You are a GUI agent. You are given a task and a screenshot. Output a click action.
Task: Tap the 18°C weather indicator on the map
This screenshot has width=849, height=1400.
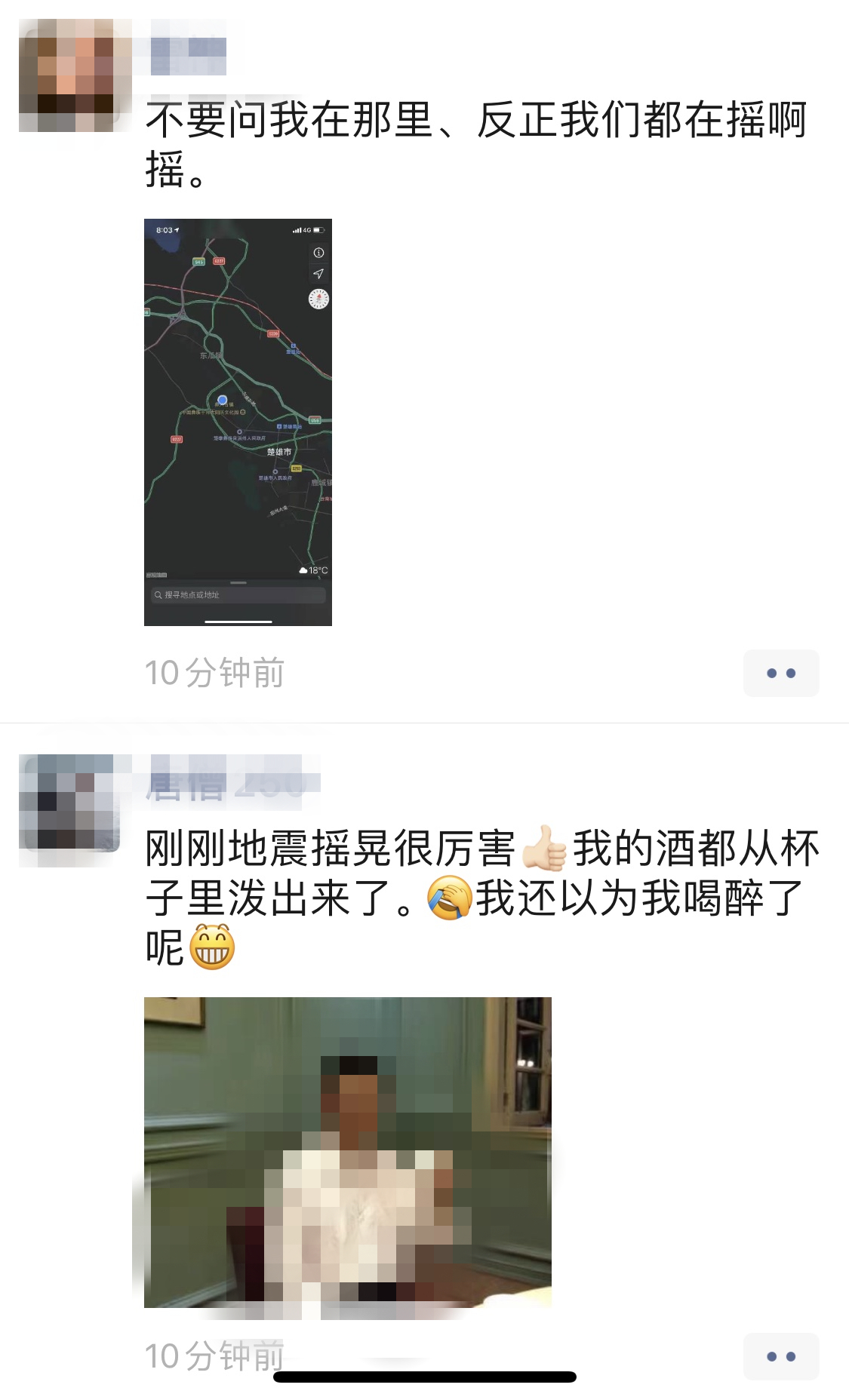(315, 571)
